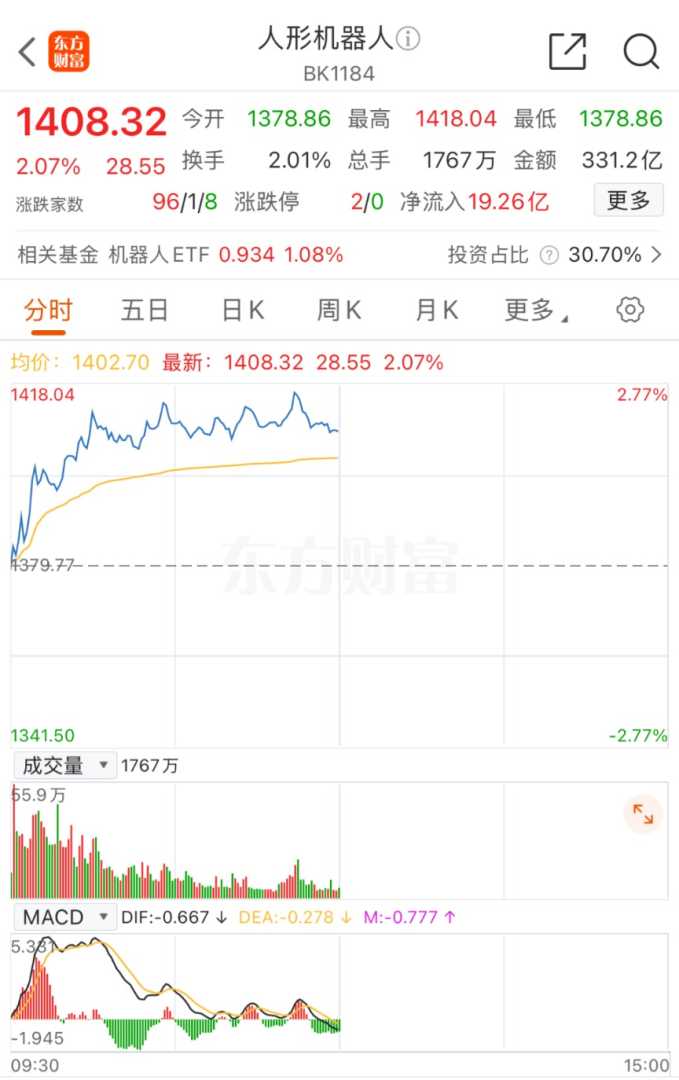View 投资占比 details

(555, 255)
